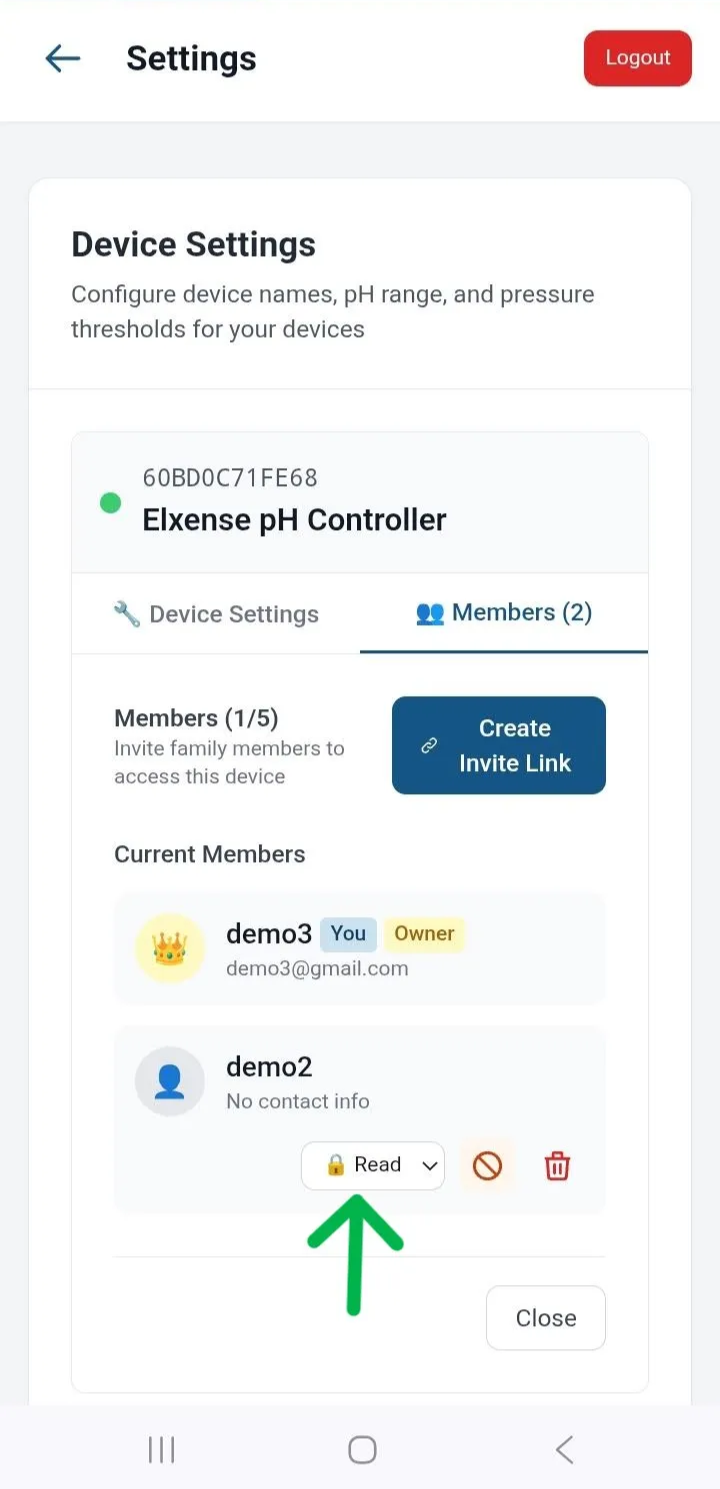The width and height of the screenshot is (720, 1489).
Task: Go back using the arrow beside Settings
Action: [x=62, y=58]
